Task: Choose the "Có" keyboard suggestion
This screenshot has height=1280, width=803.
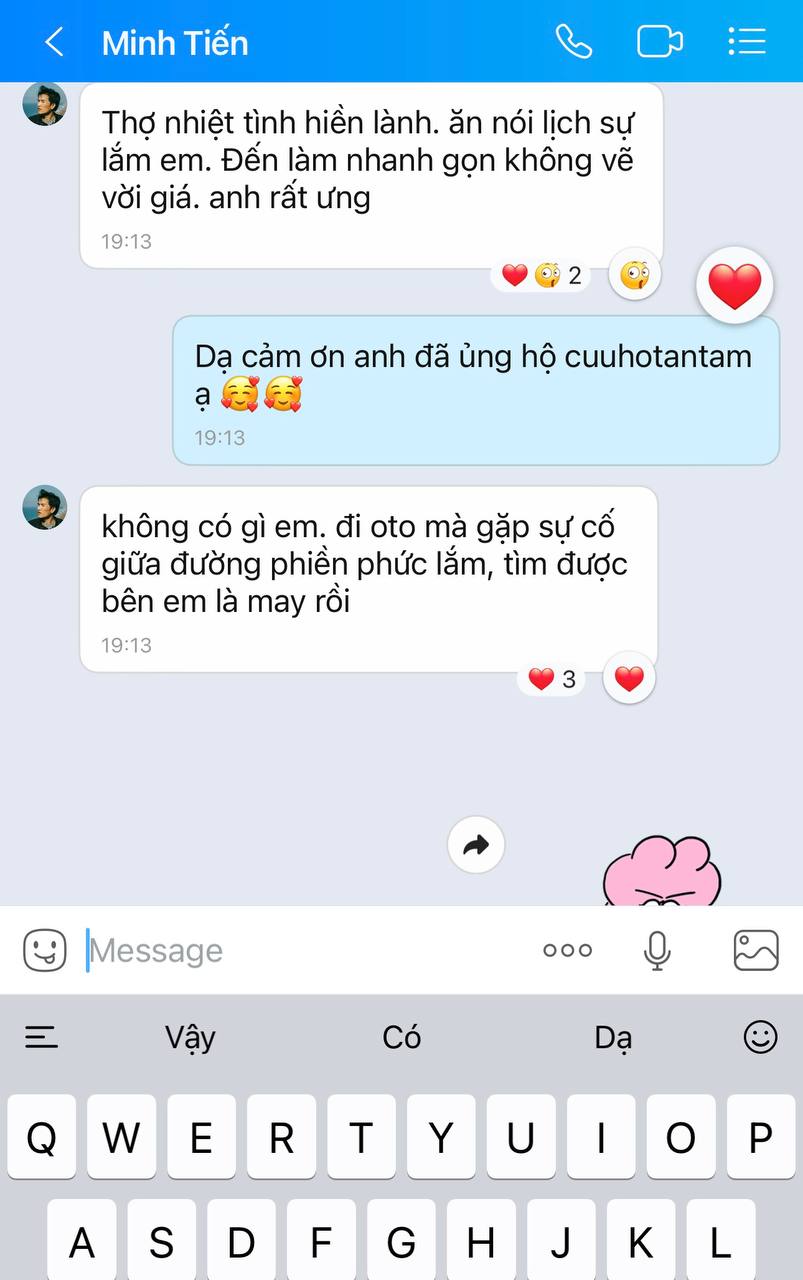Action: click(401, 1038)
